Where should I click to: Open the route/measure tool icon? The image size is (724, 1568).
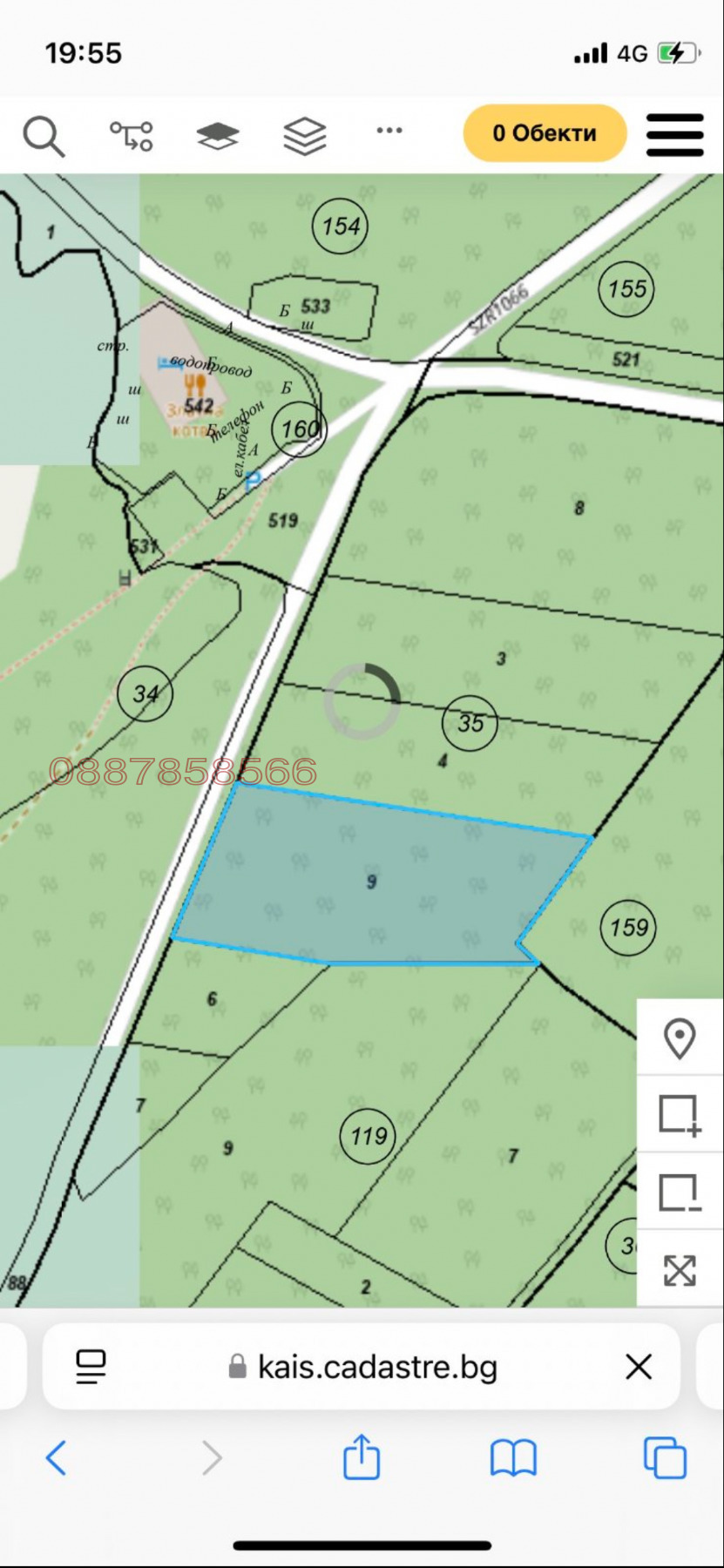point(132,136)
